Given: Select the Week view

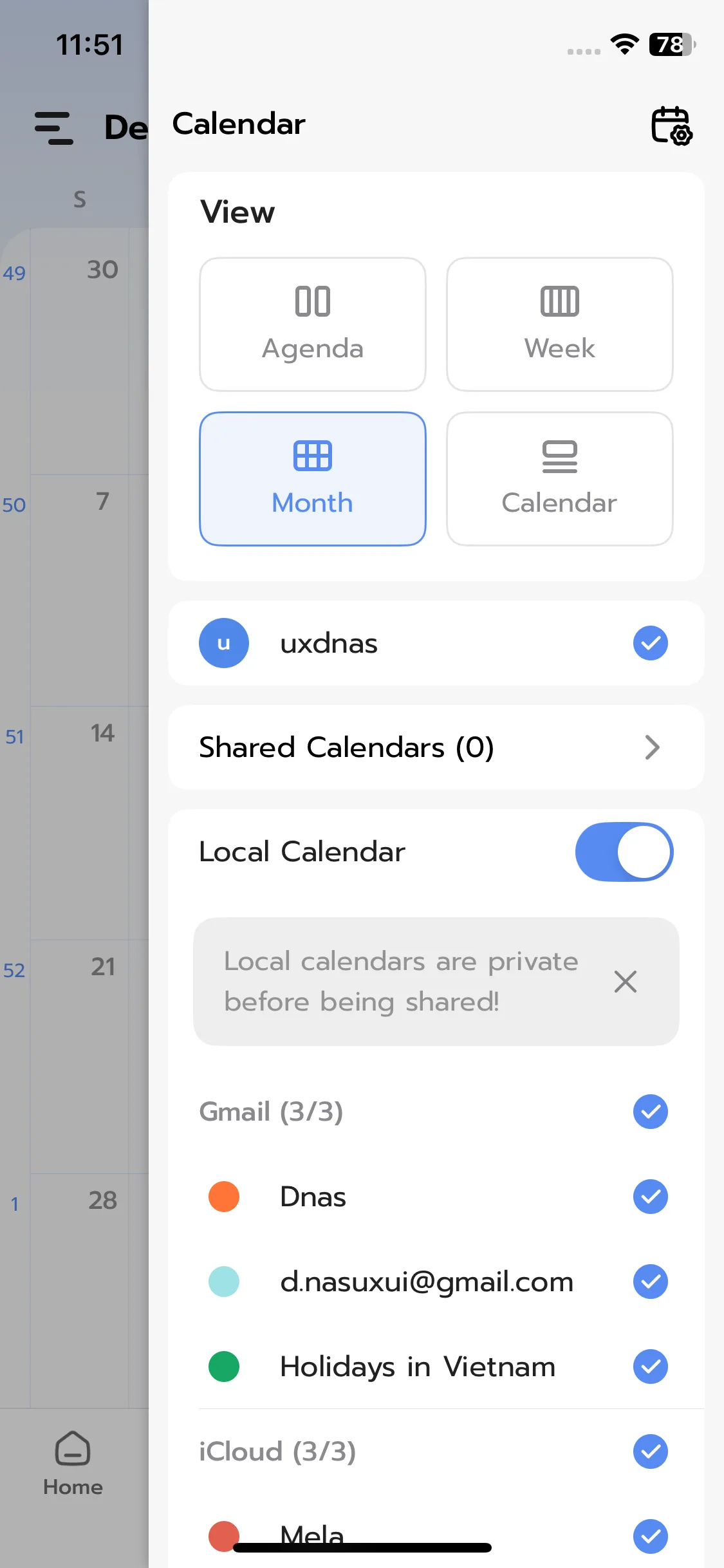Looking at the screenshot, I should [x=559, y=324].
